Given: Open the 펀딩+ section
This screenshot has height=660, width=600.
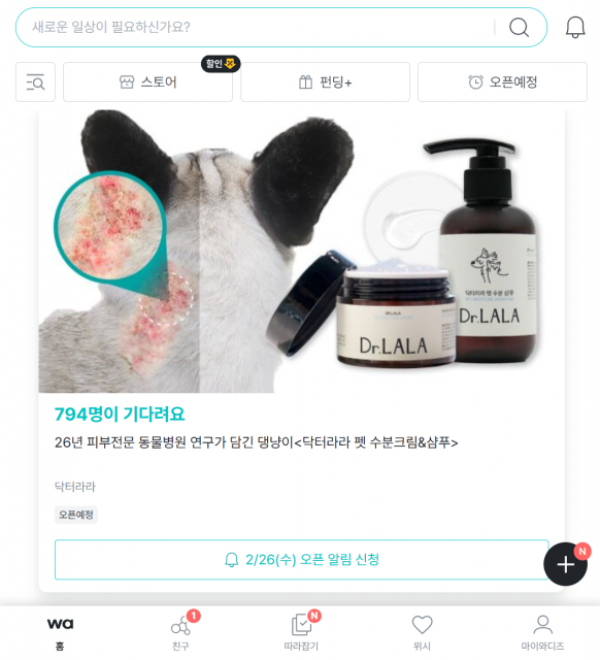Looking at the screenshot, I should coord(325,82).
